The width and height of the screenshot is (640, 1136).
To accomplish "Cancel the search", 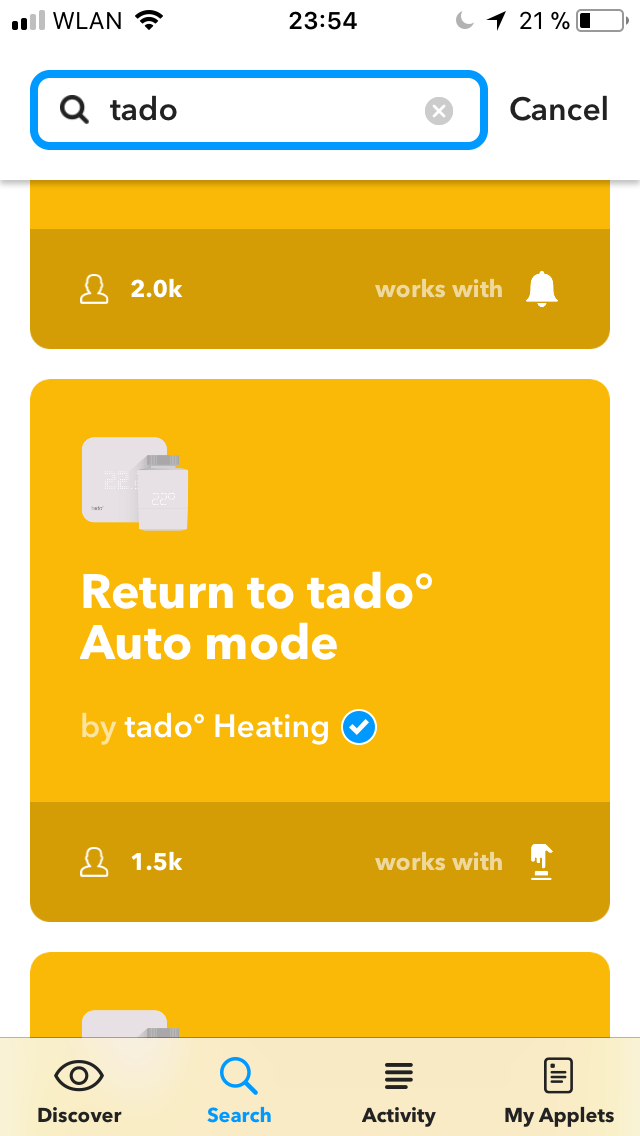I will pyautogui.click(x=558, y=110).
